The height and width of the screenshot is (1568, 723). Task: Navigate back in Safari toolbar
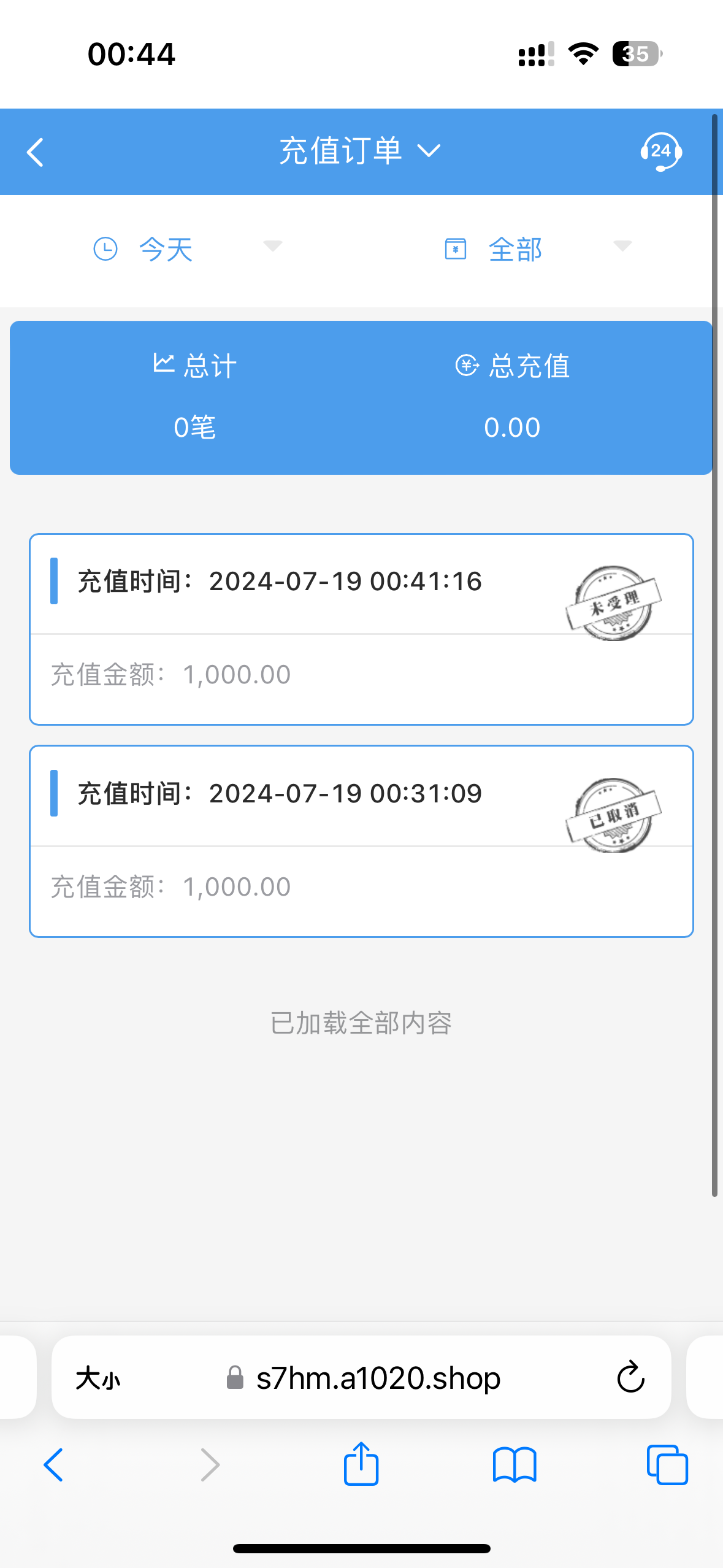[x=54, y=1465]
